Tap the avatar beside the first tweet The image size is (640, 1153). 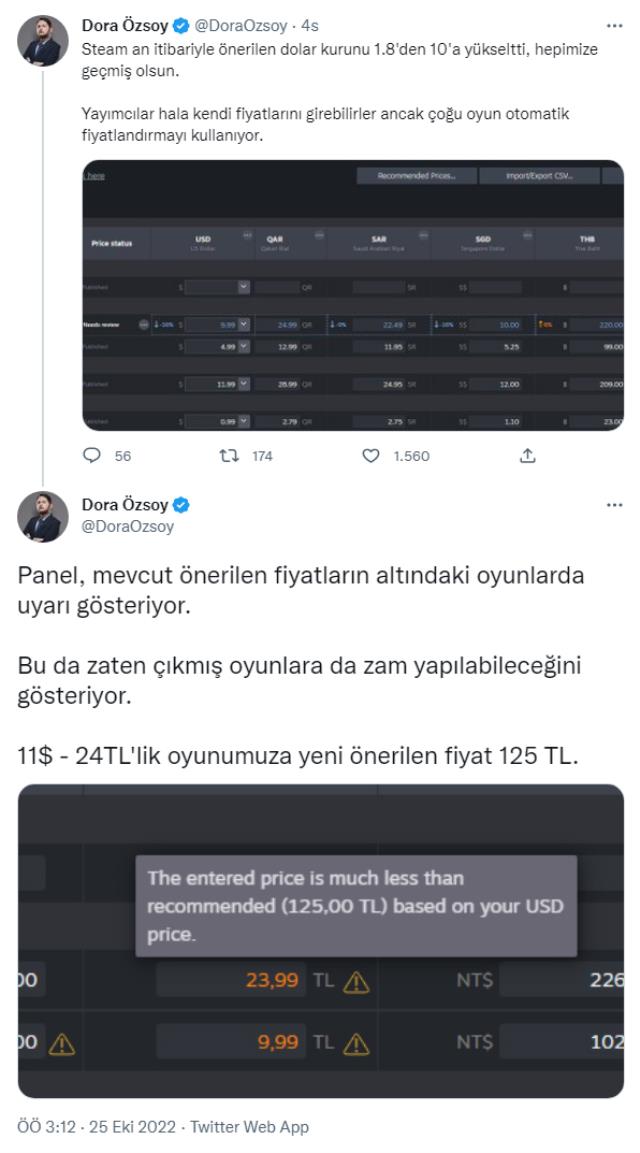(44, 40)
